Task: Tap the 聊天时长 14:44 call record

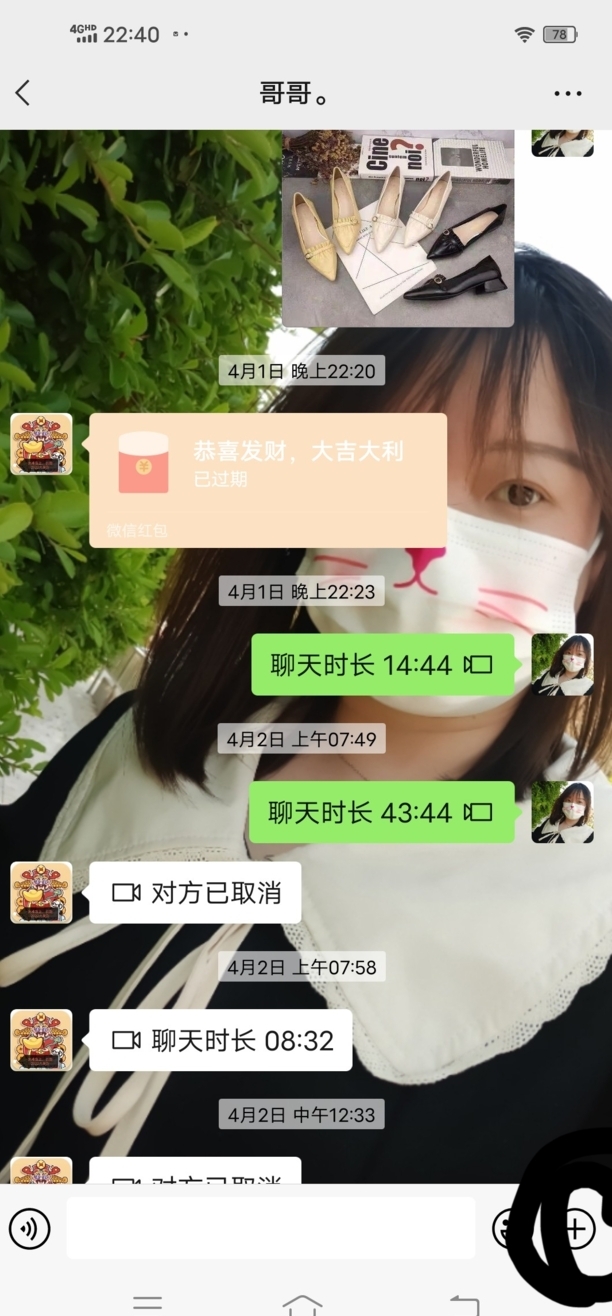Action: [382, 664]
